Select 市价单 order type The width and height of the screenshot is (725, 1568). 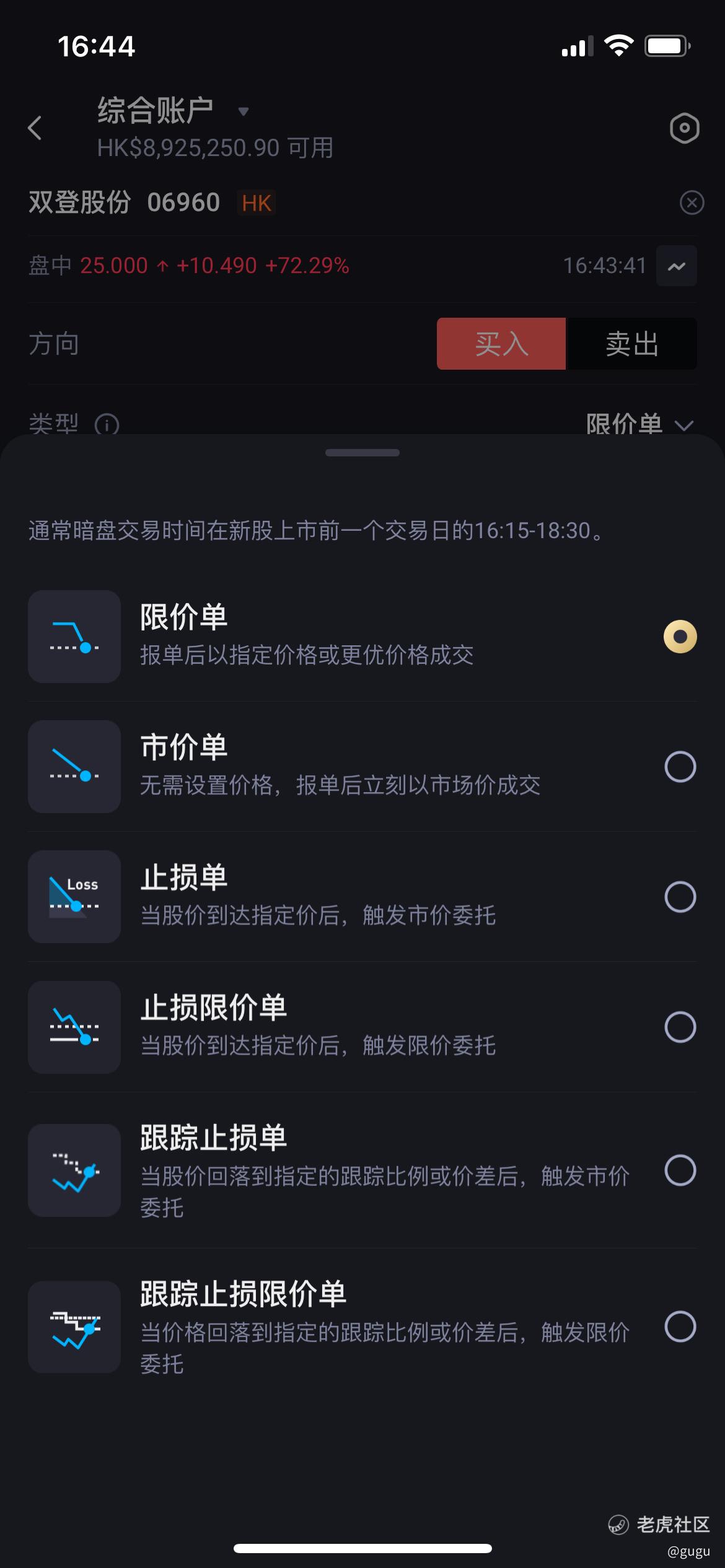362,767
